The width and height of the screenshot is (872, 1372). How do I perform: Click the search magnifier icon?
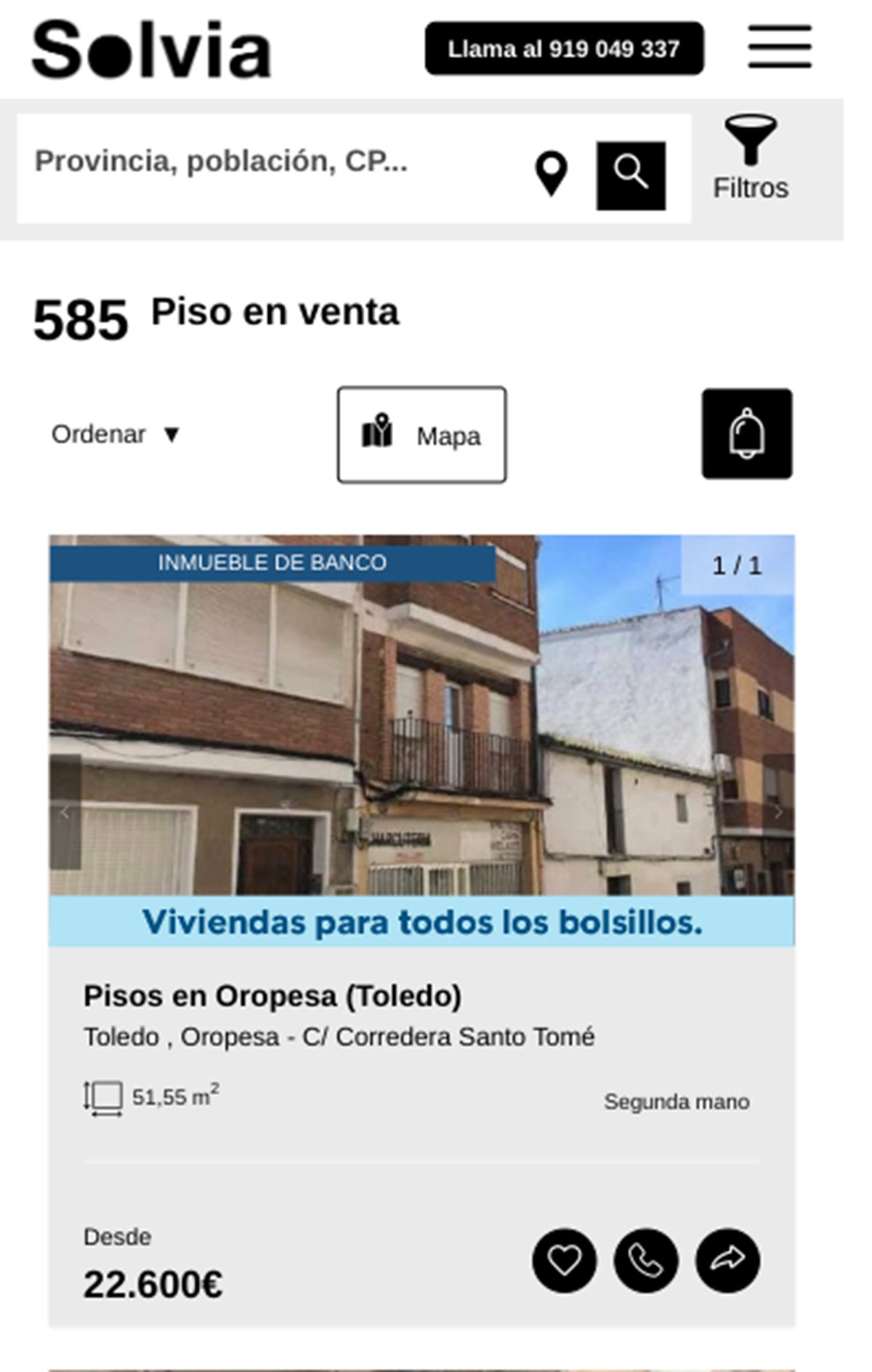click(x=631, y=174)
